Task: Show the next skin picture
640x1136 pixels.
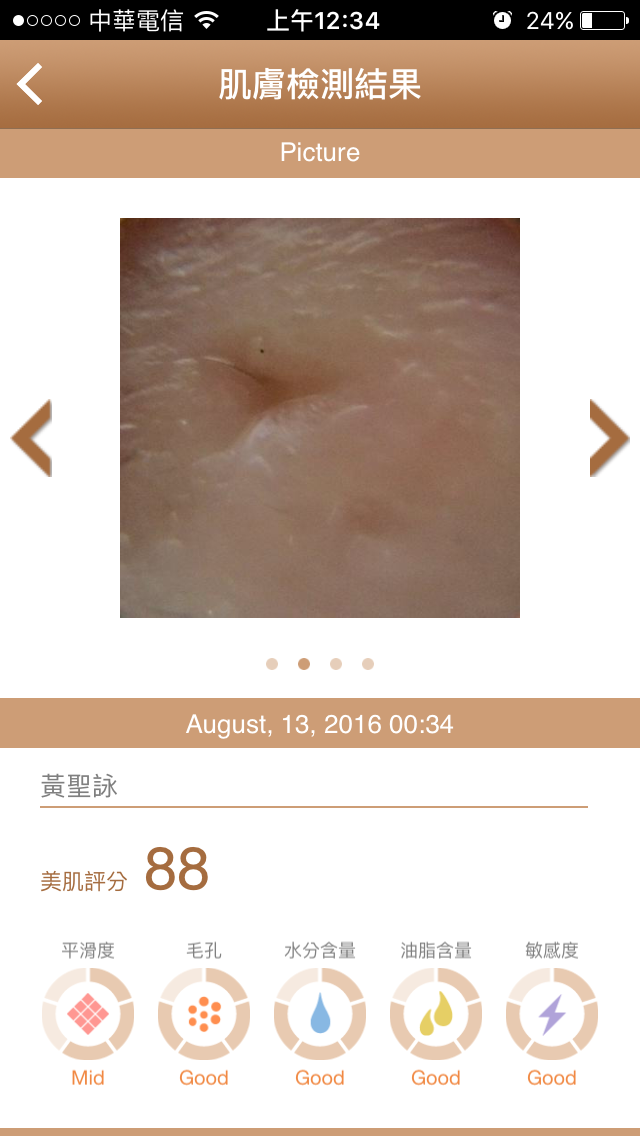Action: [609, 438]
